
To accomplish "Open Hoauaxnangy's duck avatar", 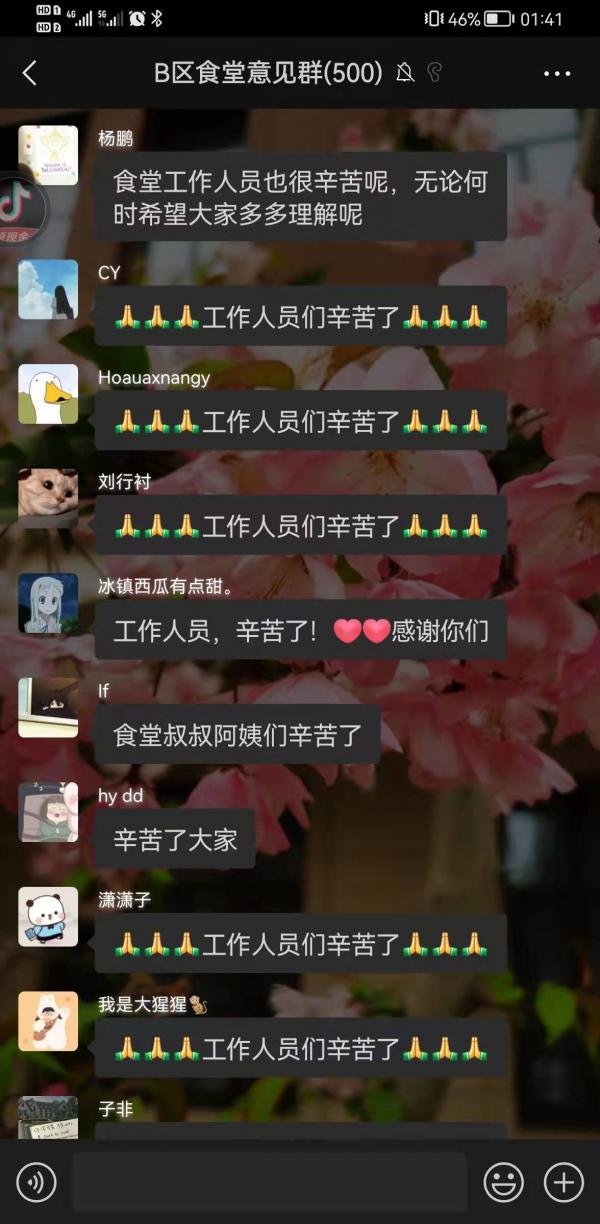I will coord(48,394).
